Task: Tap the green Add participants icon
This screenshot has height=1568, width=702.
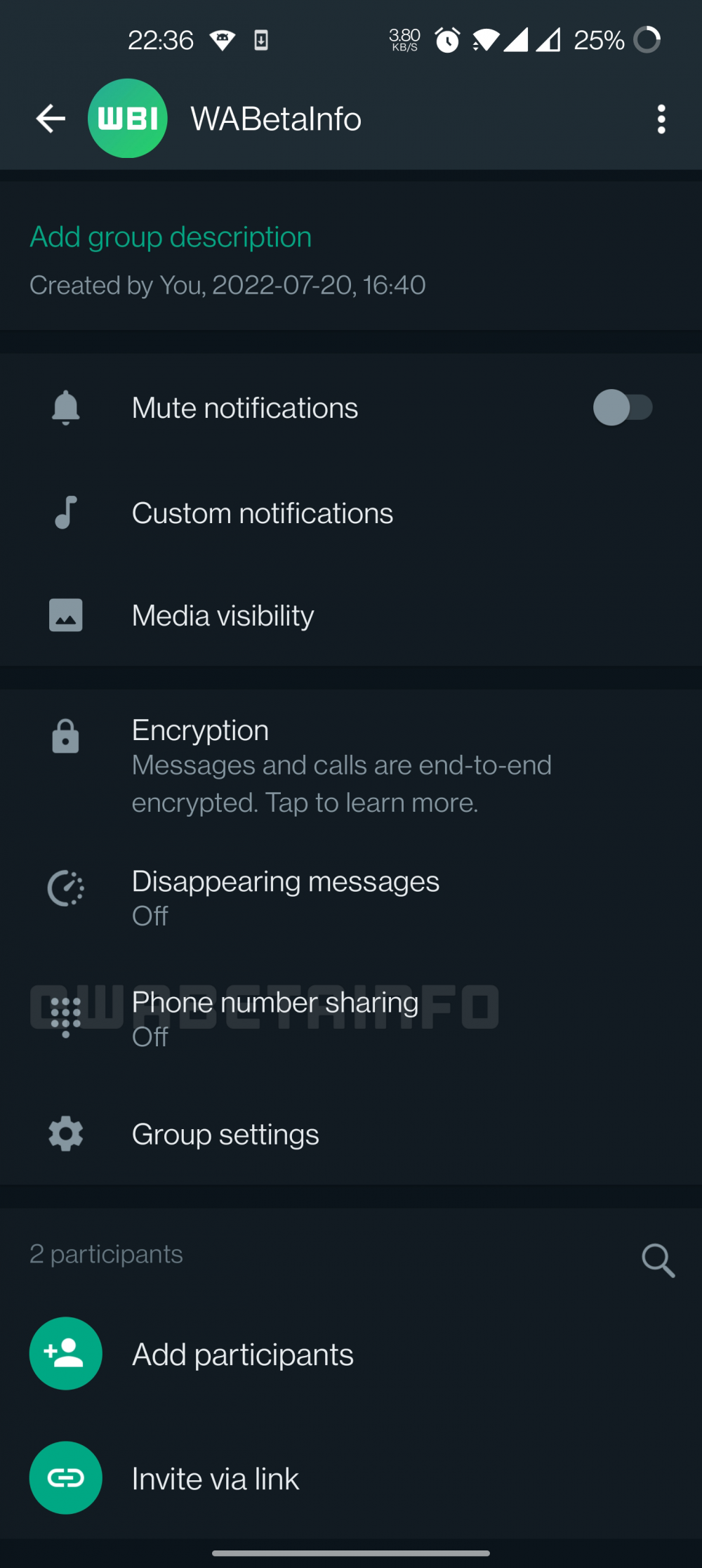Action: click(x=65, y=1353)
